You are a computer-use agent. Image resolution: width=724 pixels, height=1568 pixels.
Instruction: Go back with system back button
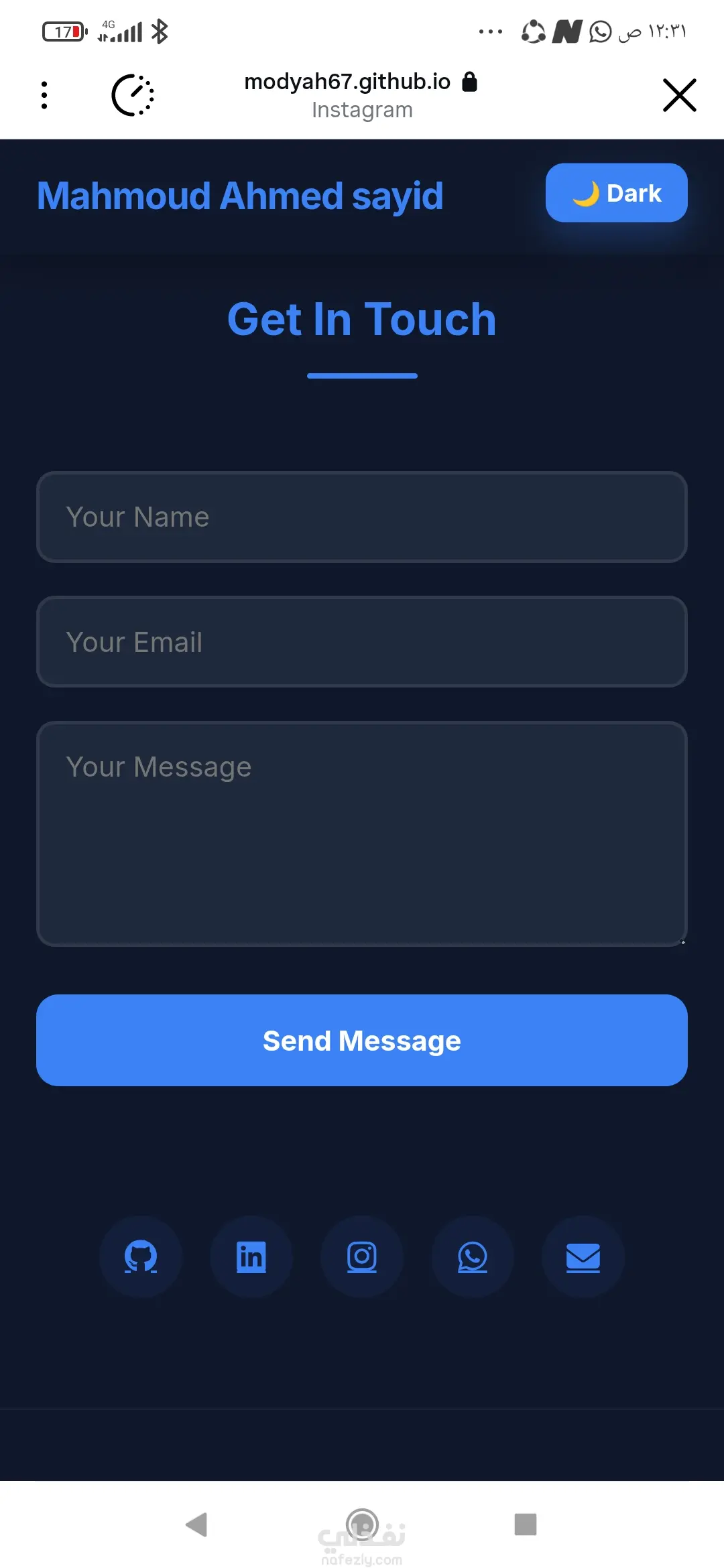coord(197,1524)
